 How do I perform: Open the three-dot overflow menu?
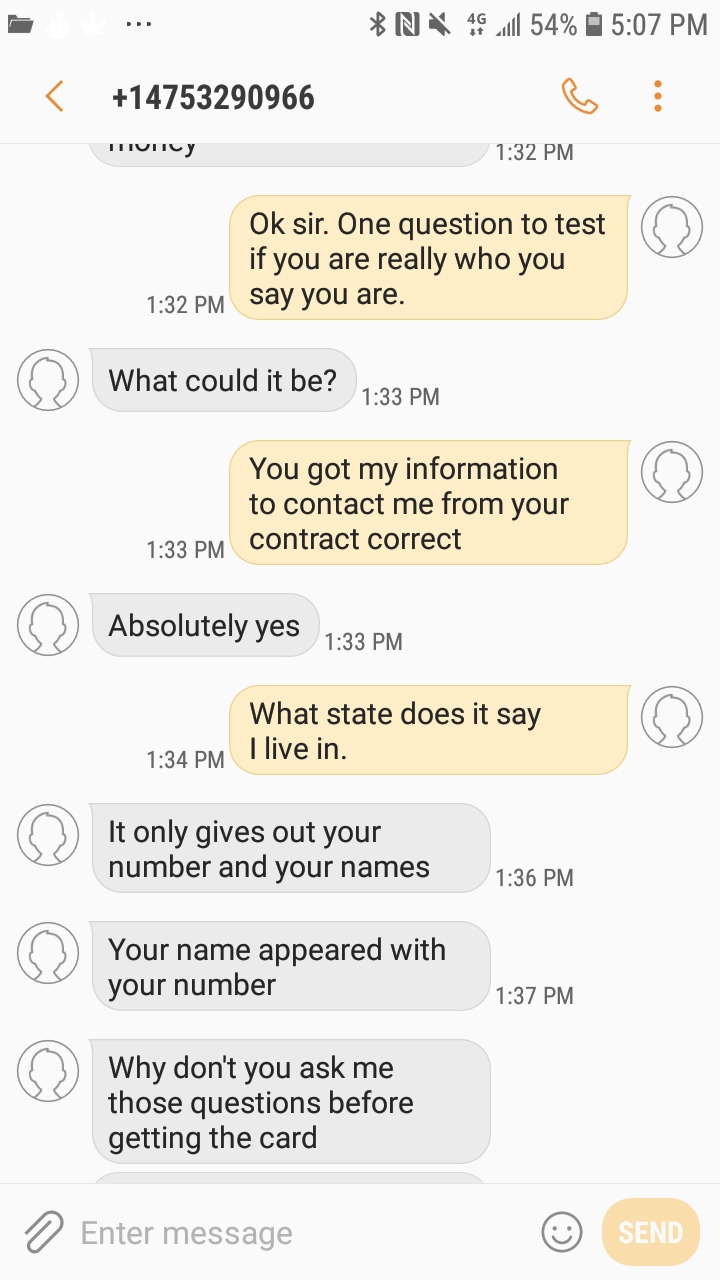click(x=657, y=97)
